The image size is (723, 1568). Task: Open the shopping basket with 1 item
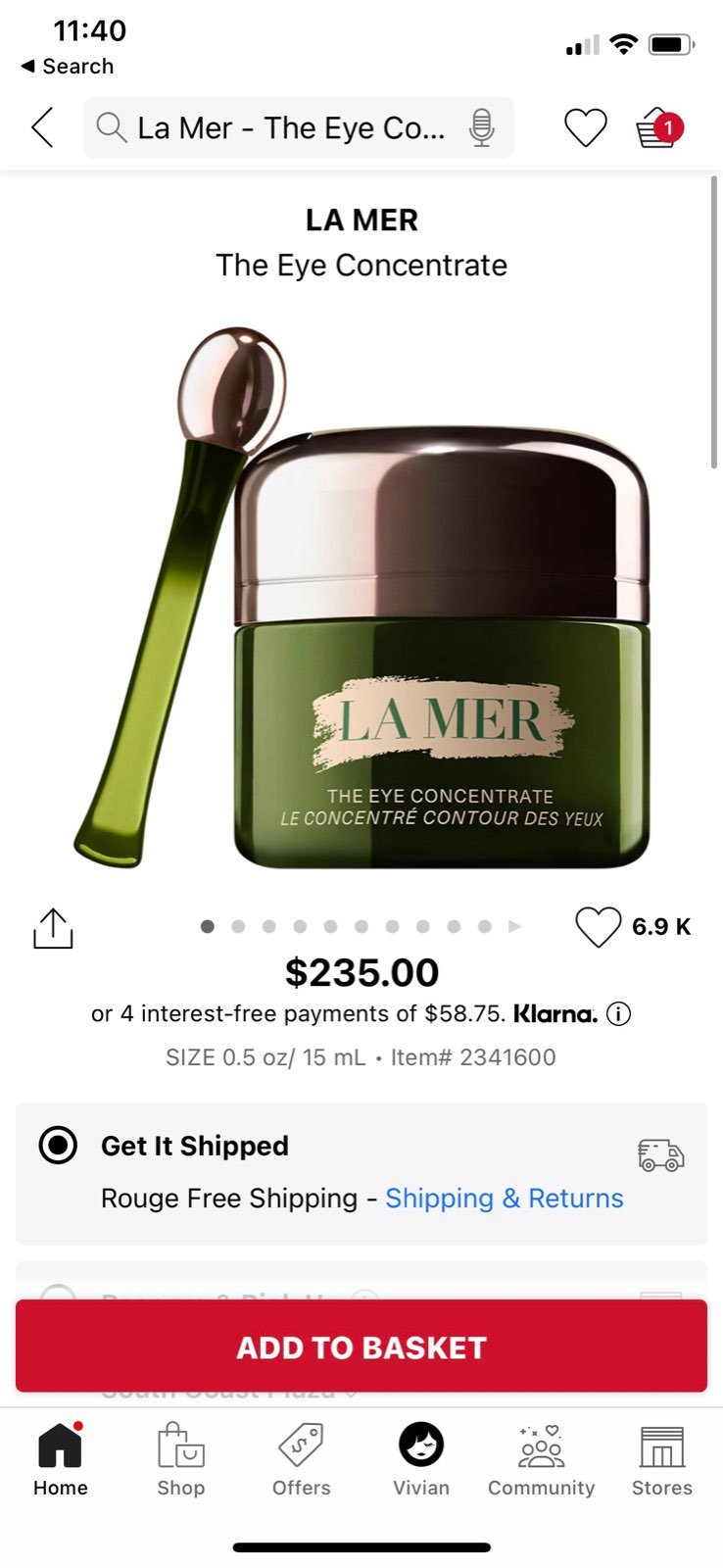pyautogui.click(x=659, y=128)
